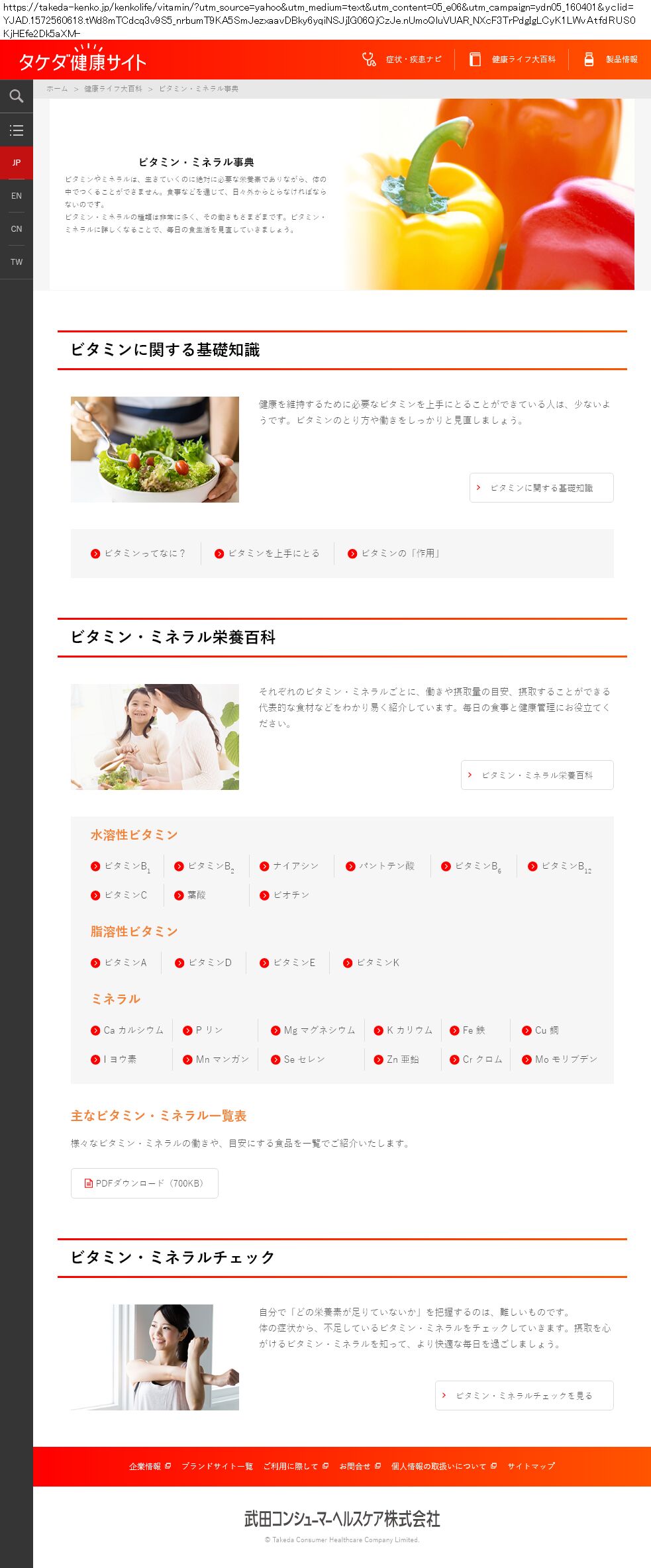This screenshot has height=1568, width=651.
Task: Open 健康ライフ大百科 in the header
Action: click(513, 60)
